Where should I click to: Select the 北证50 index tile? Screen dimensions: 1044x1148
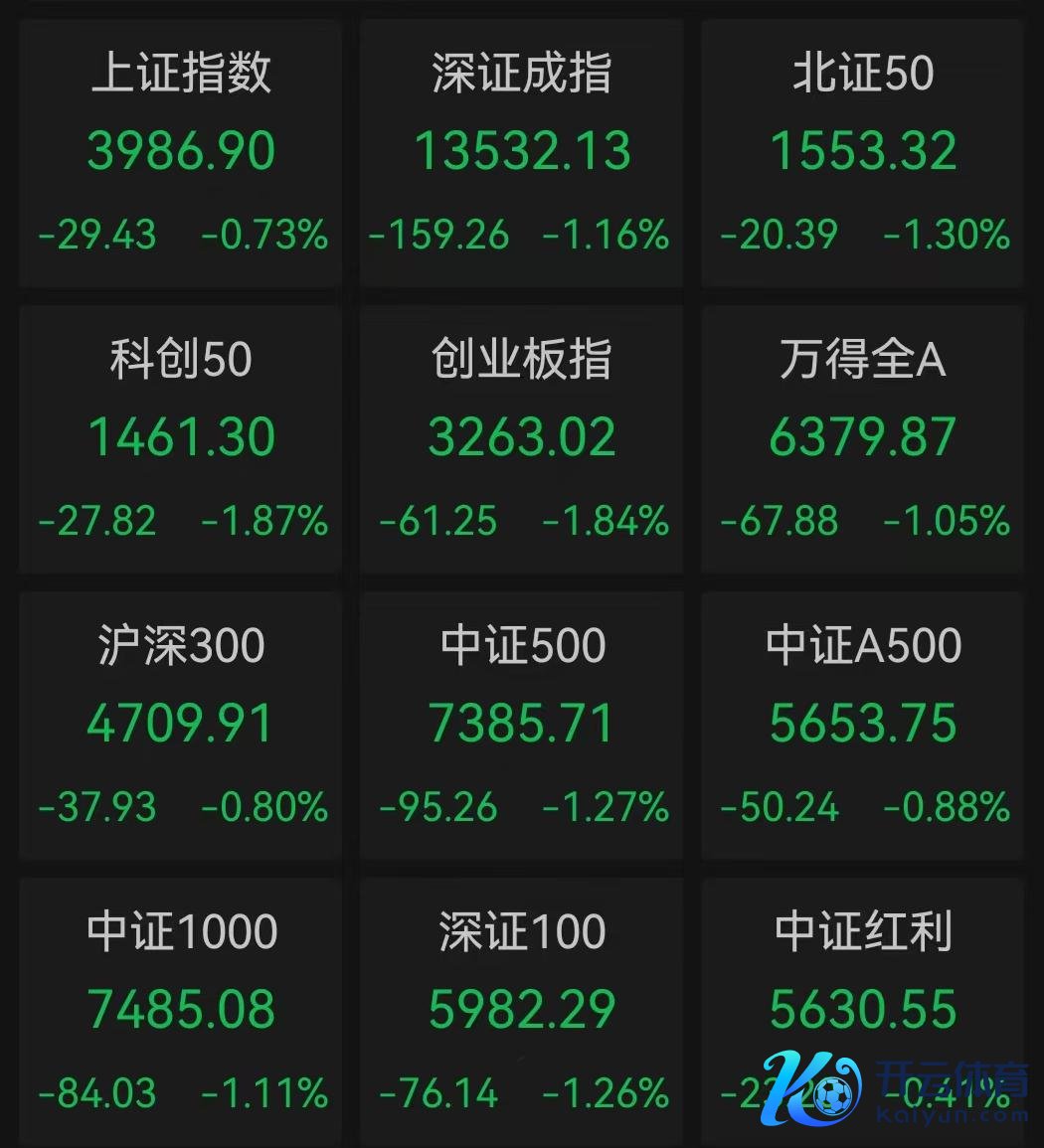pos(862,152)
